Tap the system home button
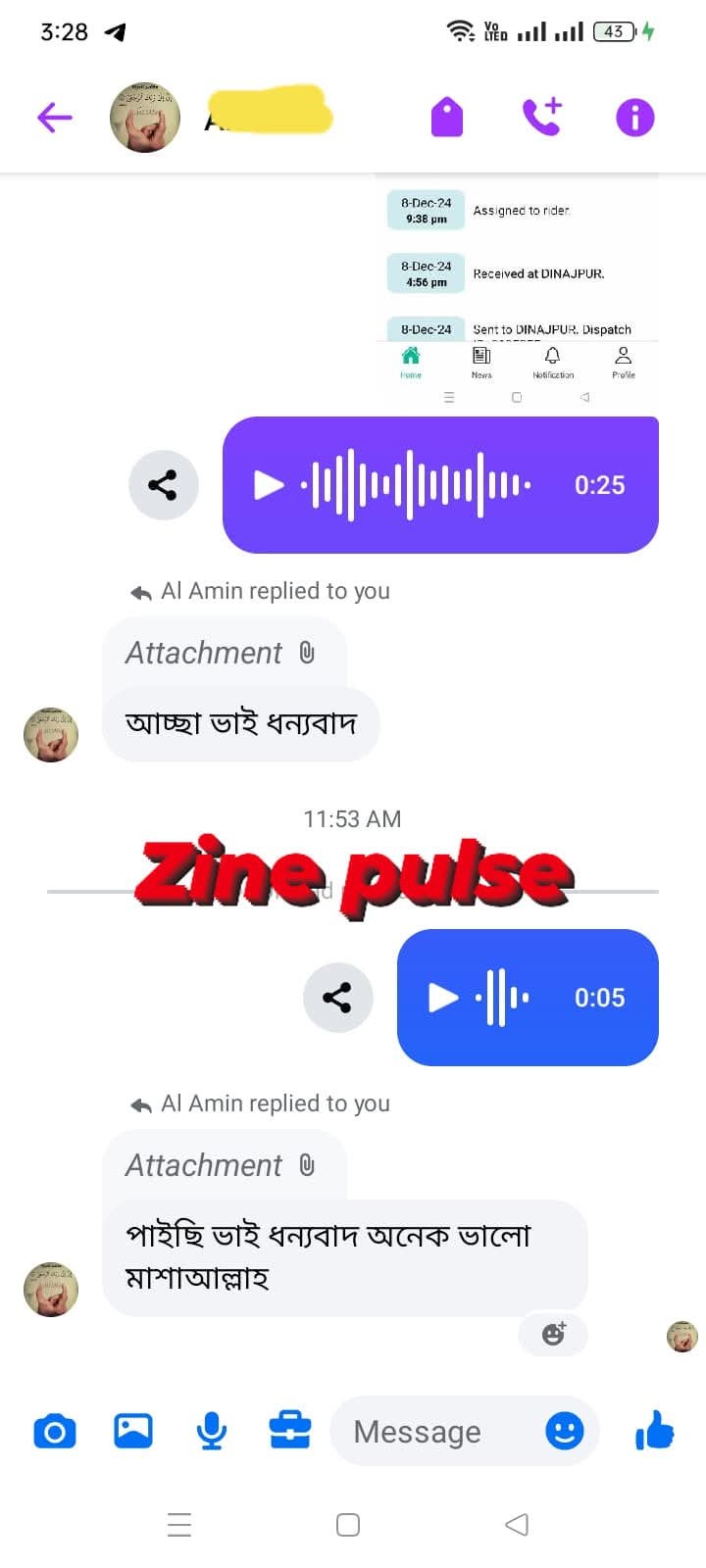This screenshot has width=706, height=1568. point(348,1525)
